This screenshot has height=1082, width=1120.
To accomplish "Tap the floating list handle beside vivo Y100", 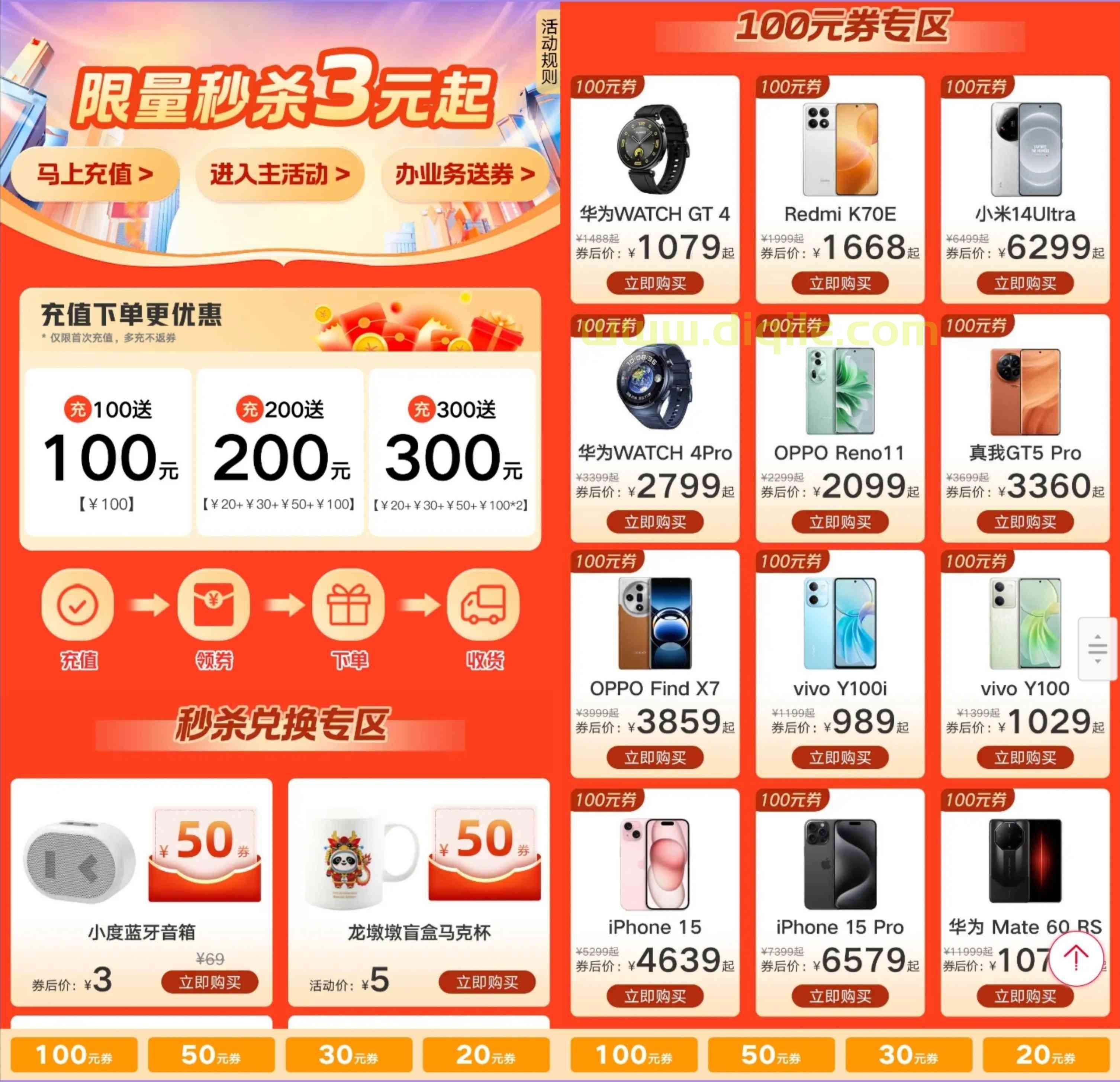I will [x=1097, y=648].
